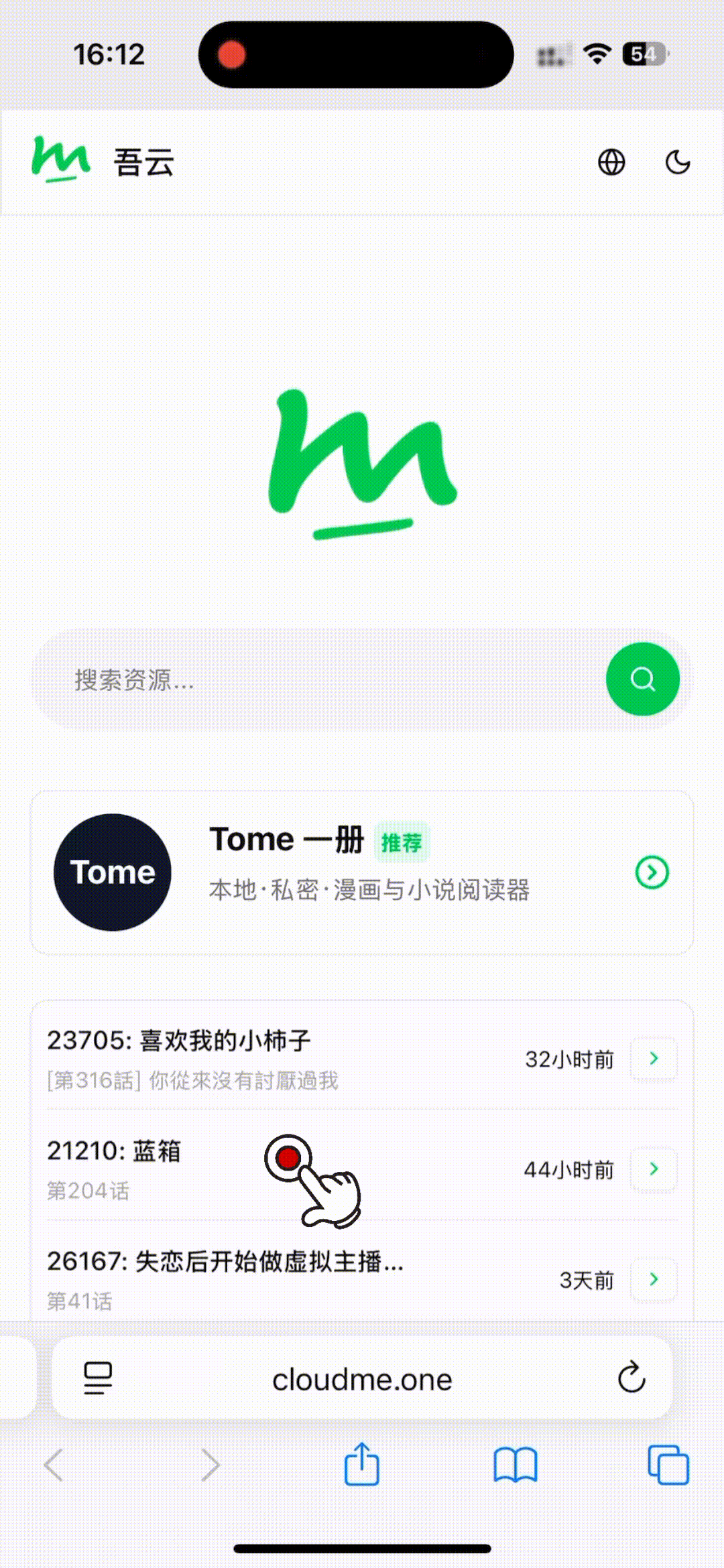Reload the cloudme.one page
Viewport: 724px width, 1568px height.
coord(631,1378)
